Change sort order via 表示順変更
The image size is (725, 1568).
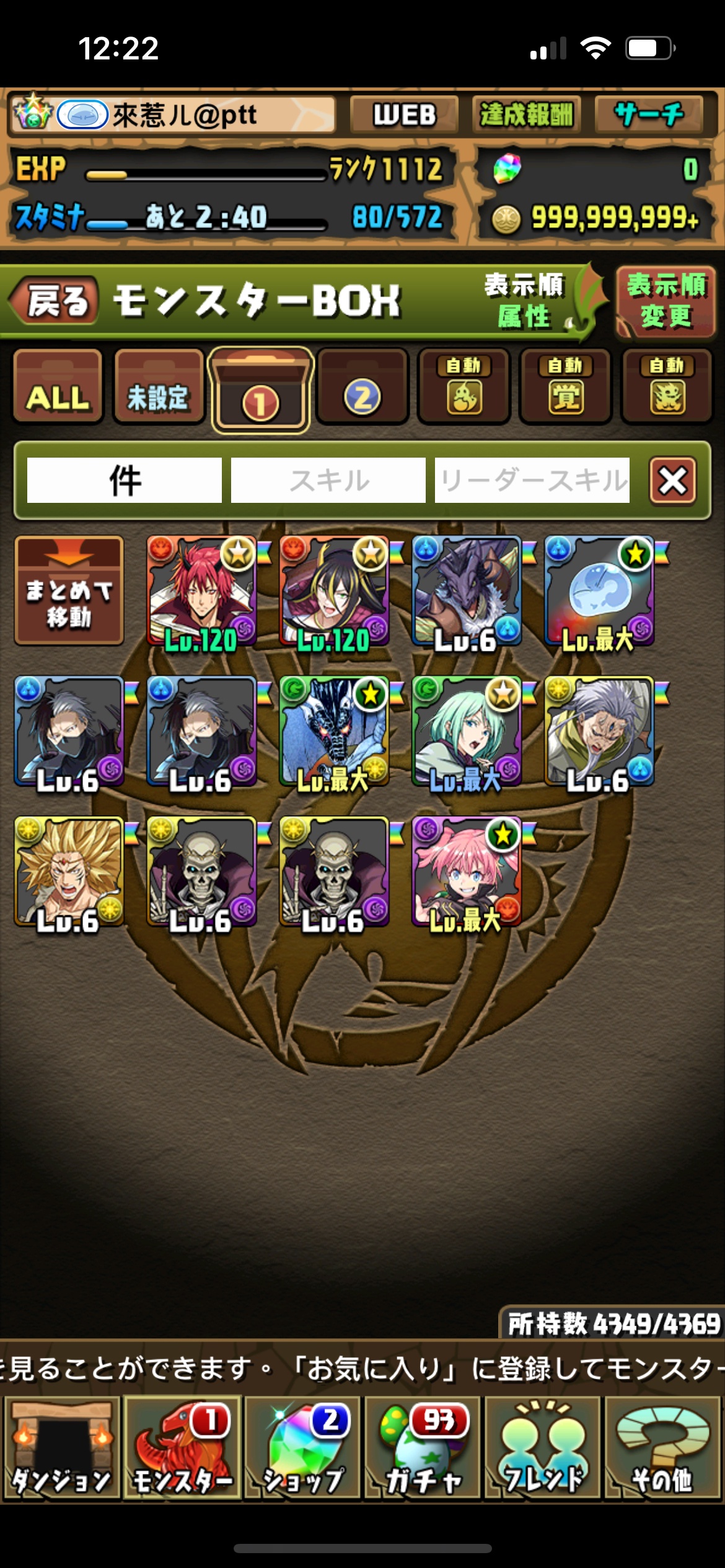click(666, 302)
